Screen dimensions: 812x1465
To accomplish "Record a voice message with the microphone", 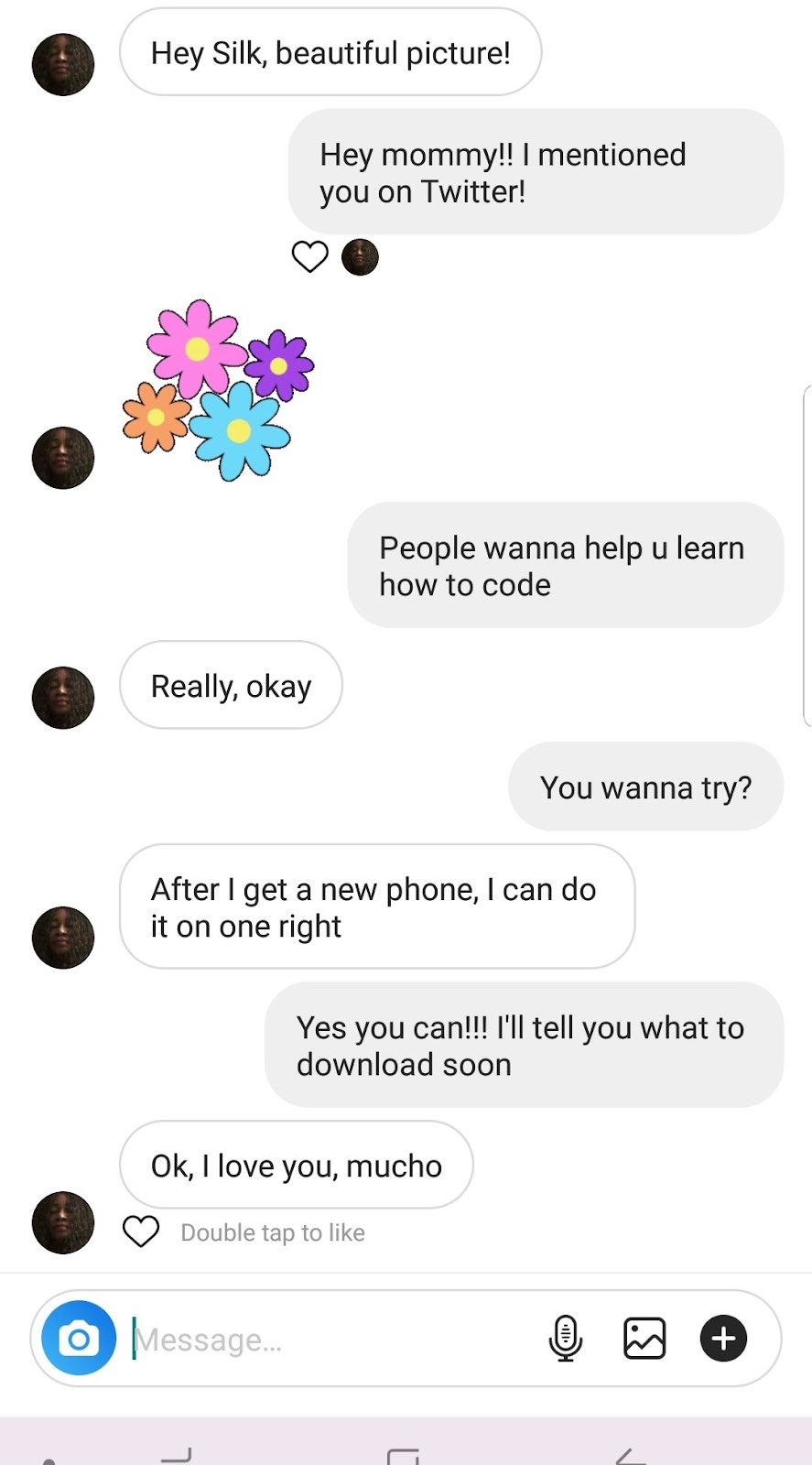I will 565,1339.
